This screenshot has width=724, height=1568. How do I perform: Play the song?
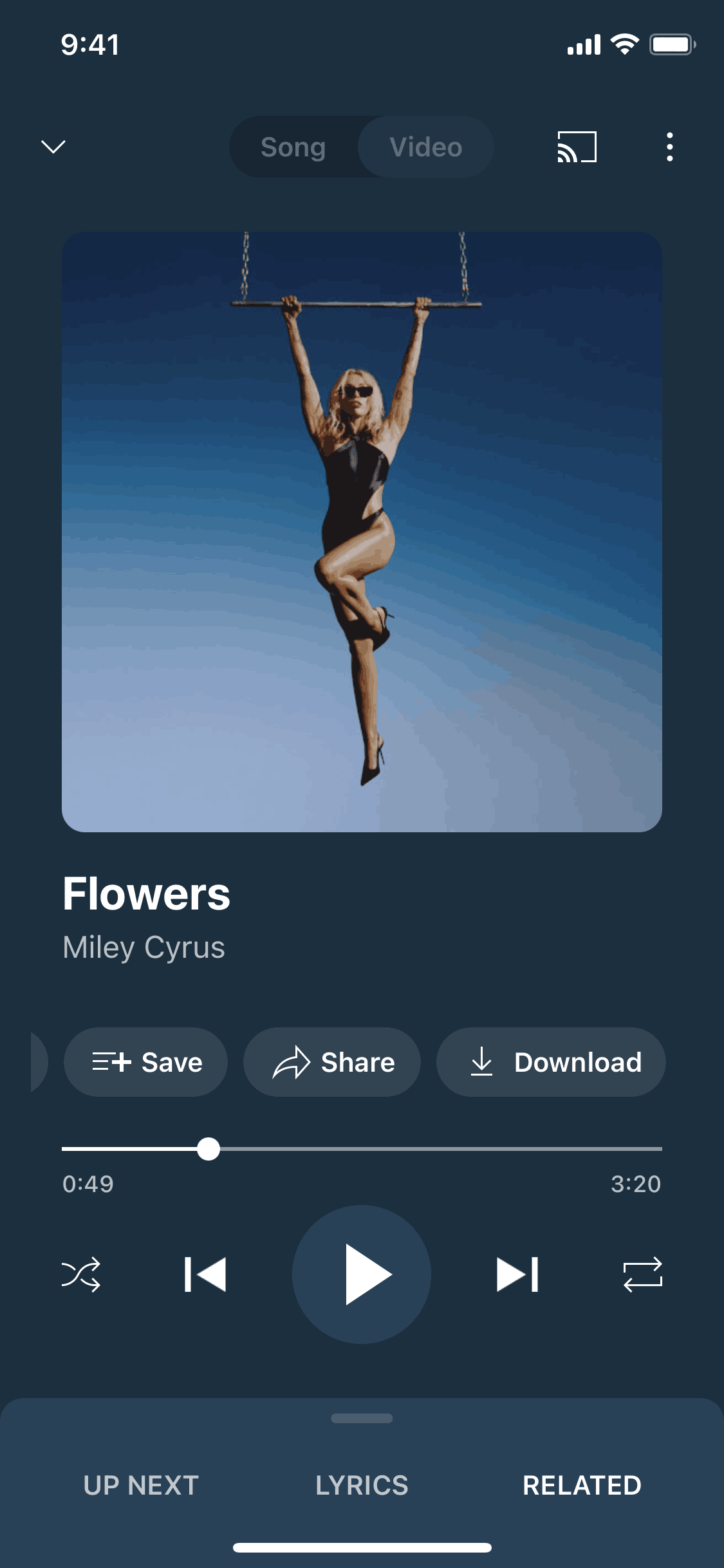pyautogui.click(x=362, y=1274)
